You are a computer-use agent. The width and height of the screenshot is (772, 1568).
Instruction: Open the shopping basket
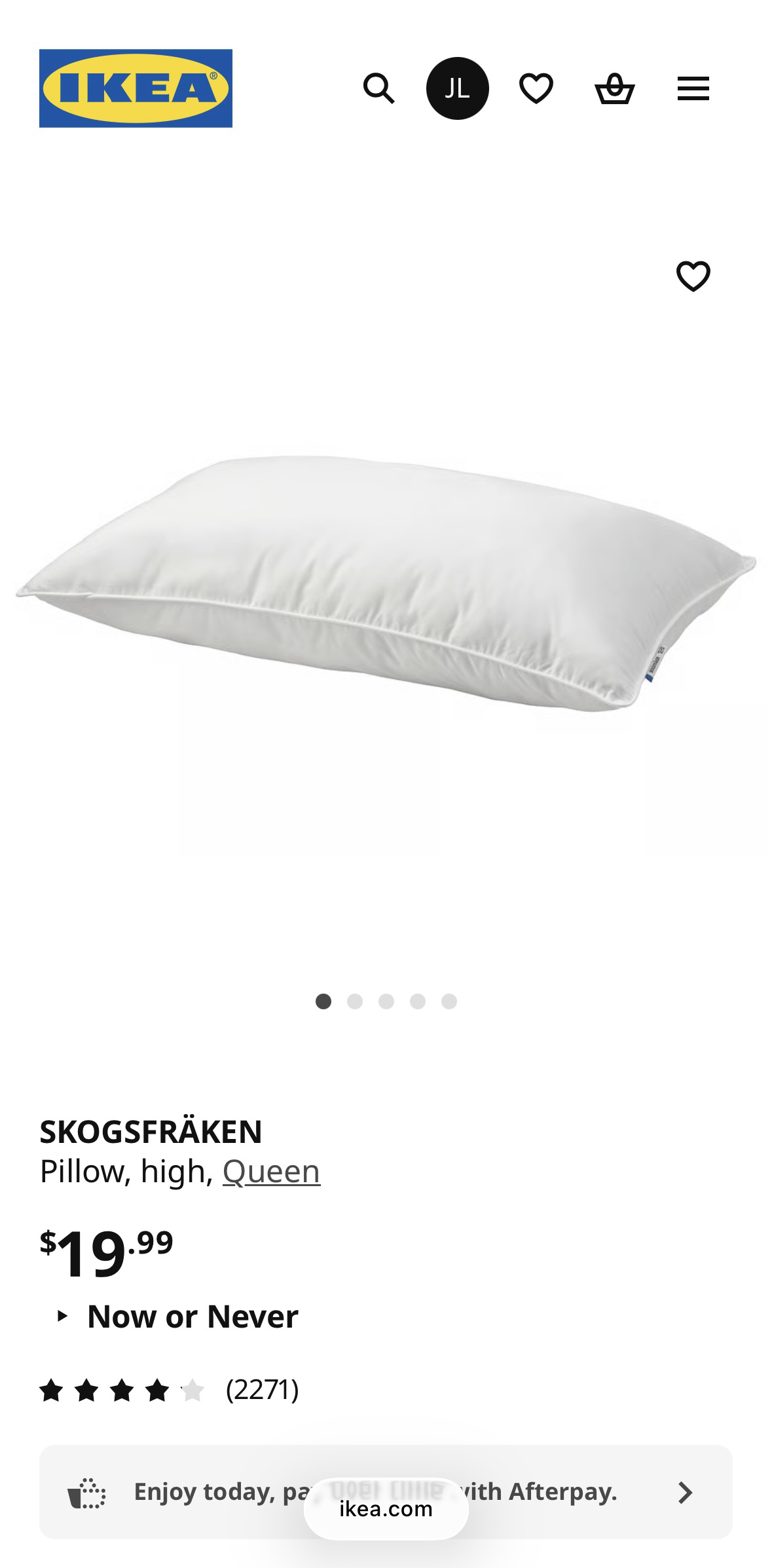click(x=615, y=88)
